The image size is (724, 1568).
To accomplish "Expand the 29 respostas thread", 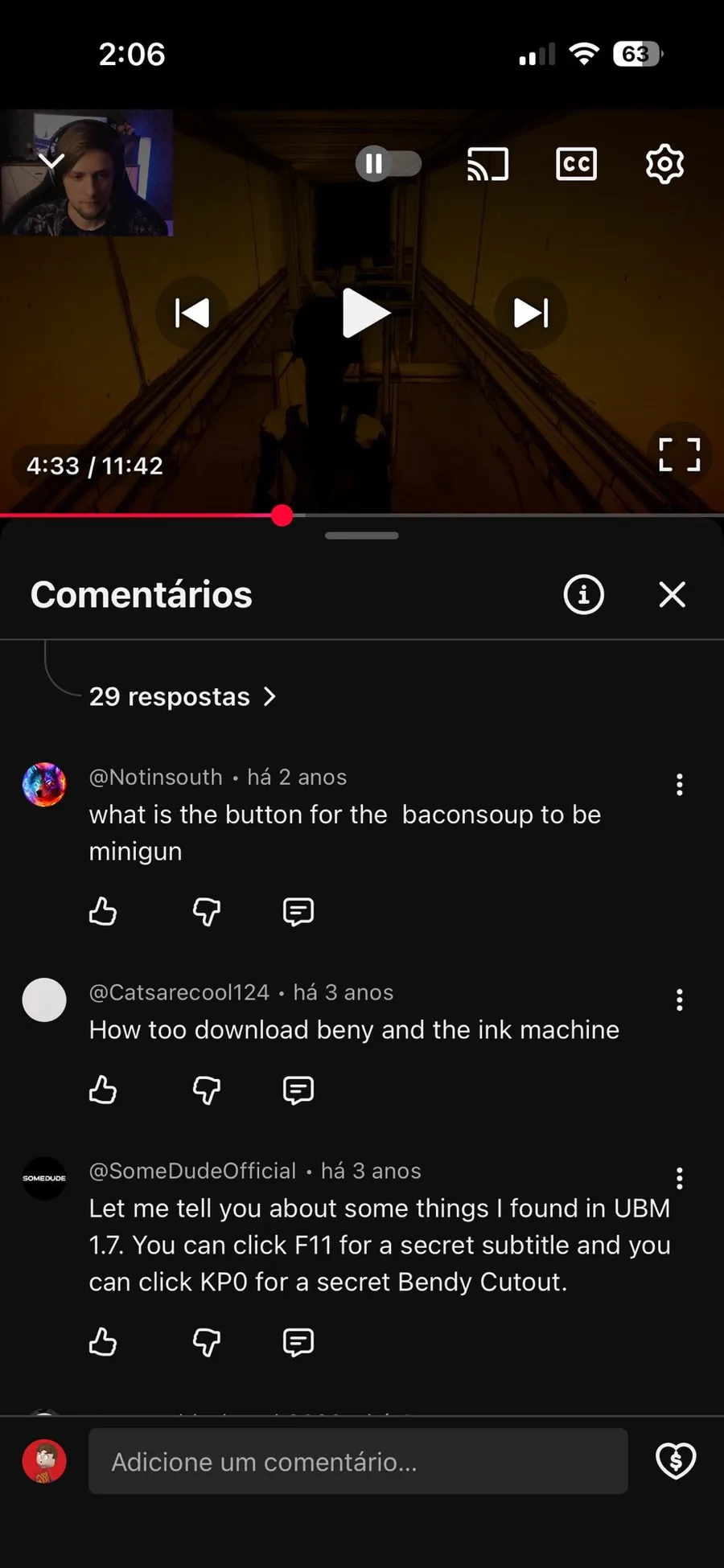I will point(183,696).
